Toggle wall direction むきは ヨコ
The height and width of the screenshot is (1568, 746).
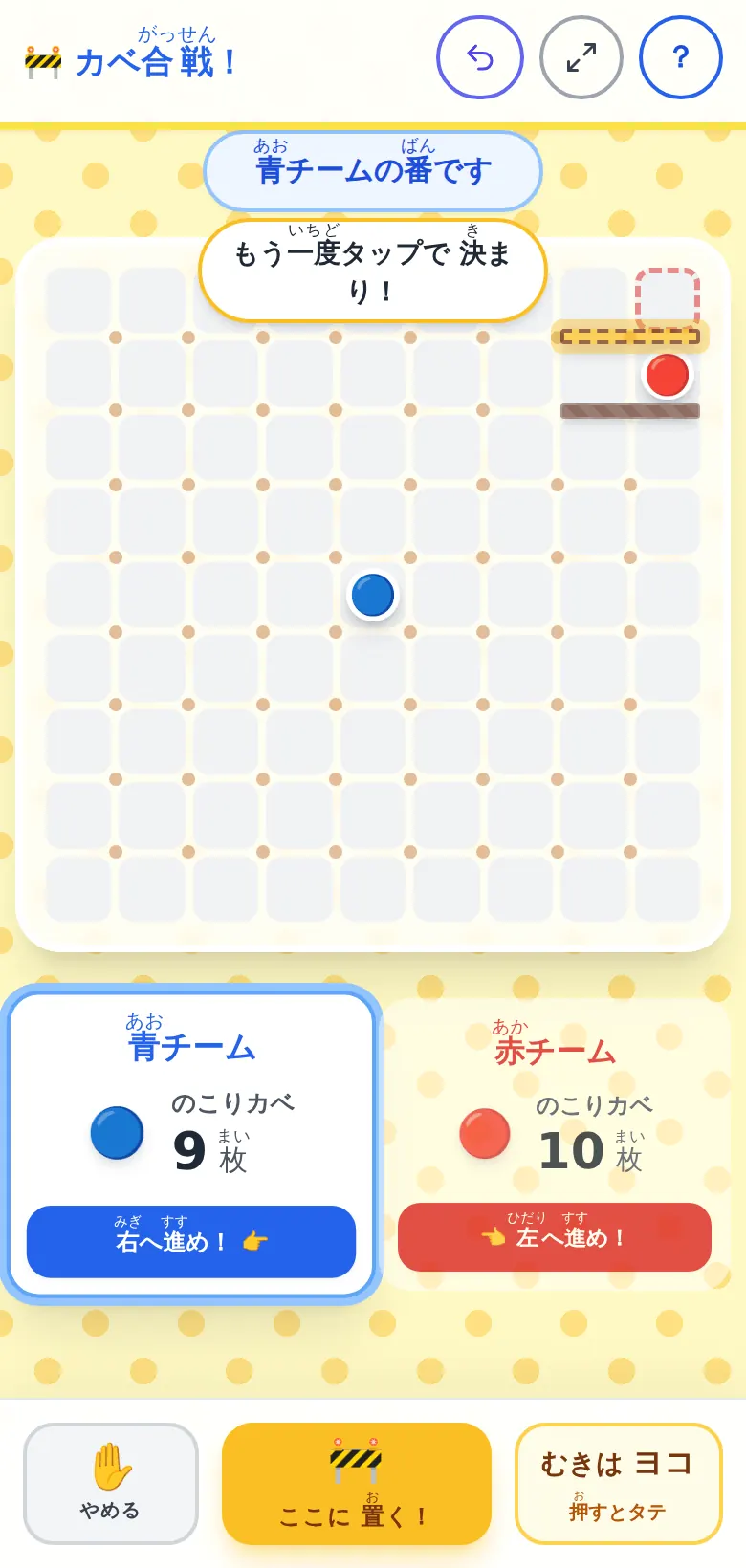619,1484
